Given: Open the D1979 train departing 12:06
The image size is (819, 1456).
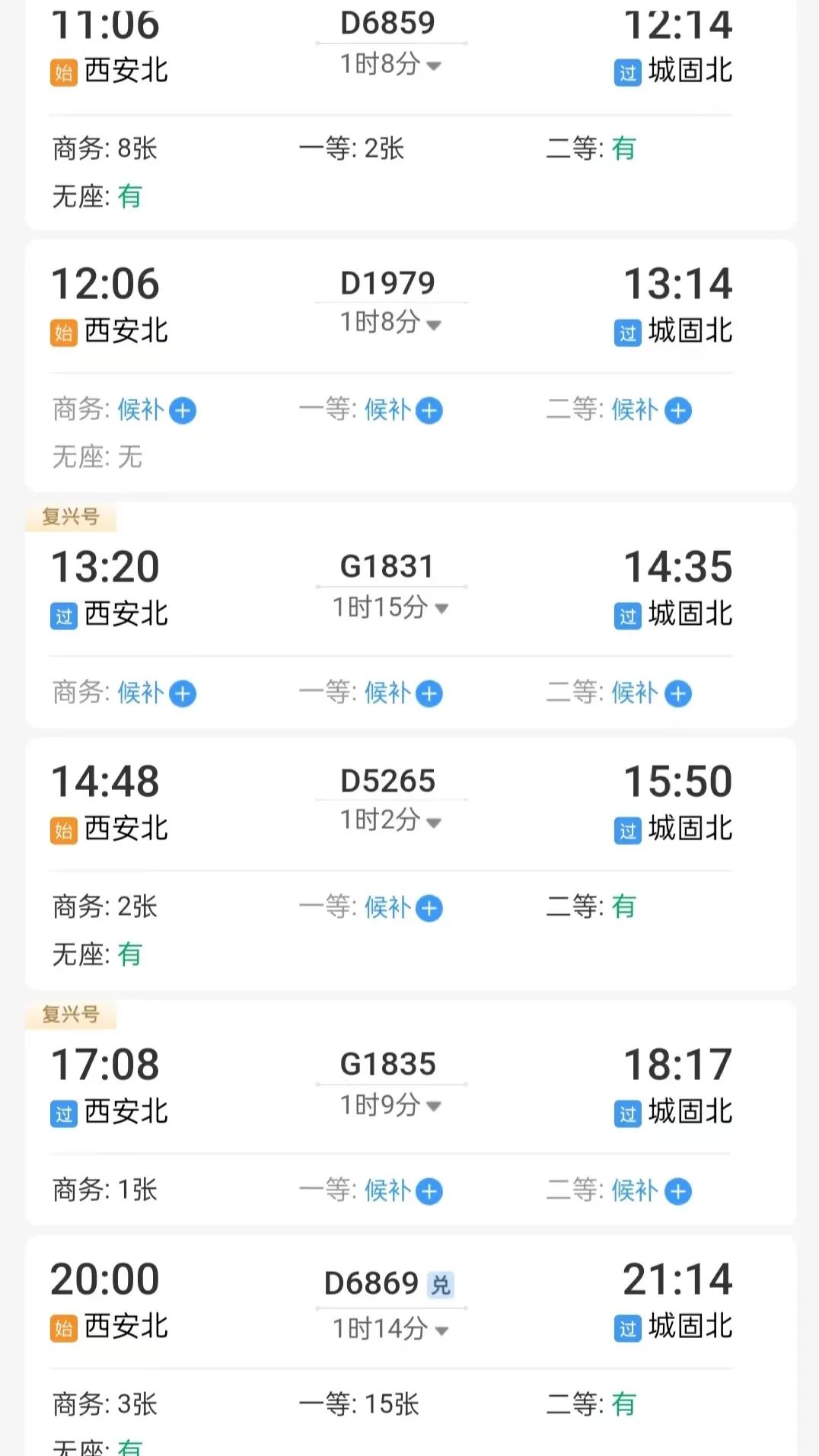Looking at the screenshot, I should tap(387, 283).
